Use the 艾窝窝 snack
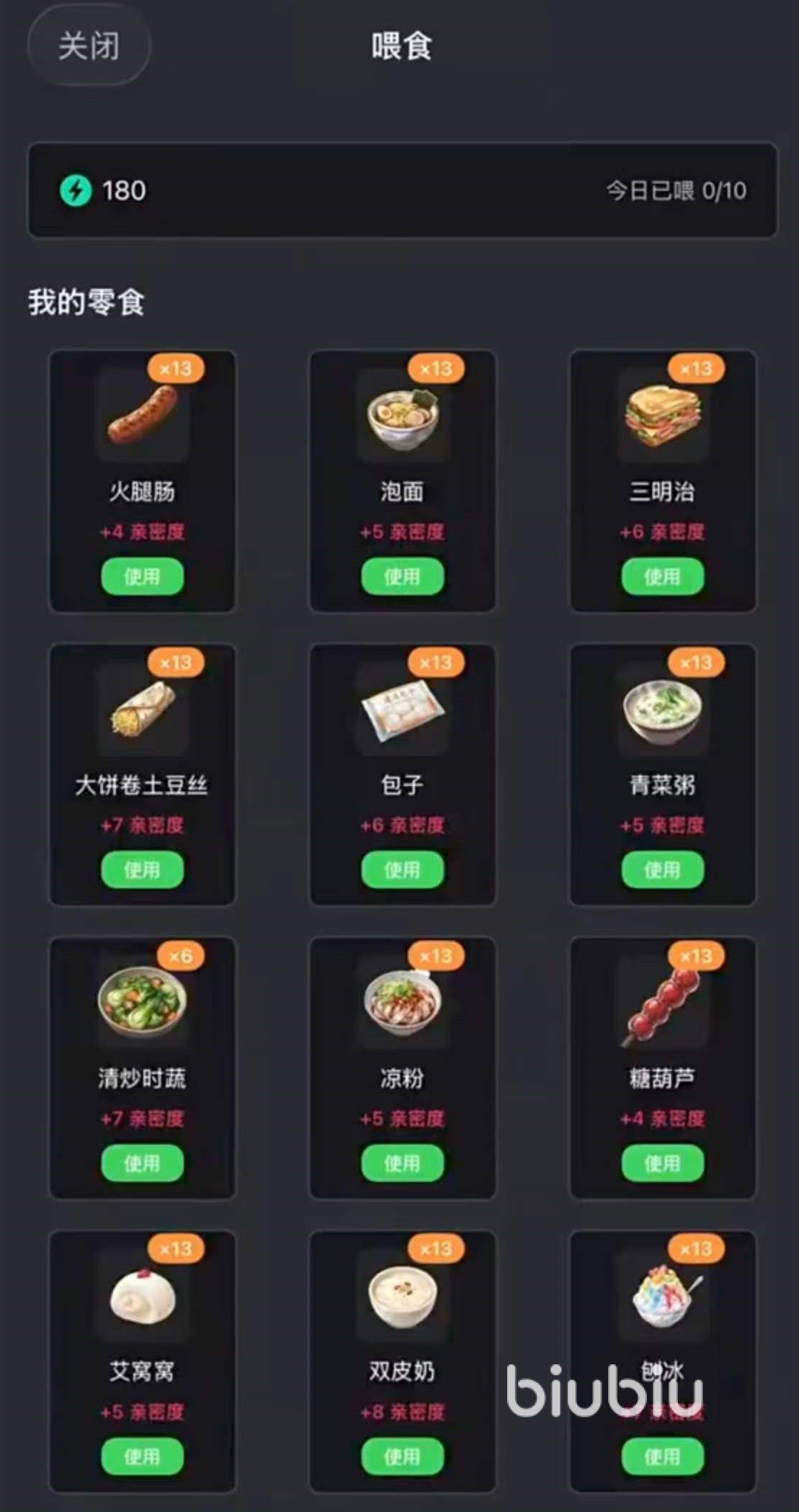 coord(142,1456)
